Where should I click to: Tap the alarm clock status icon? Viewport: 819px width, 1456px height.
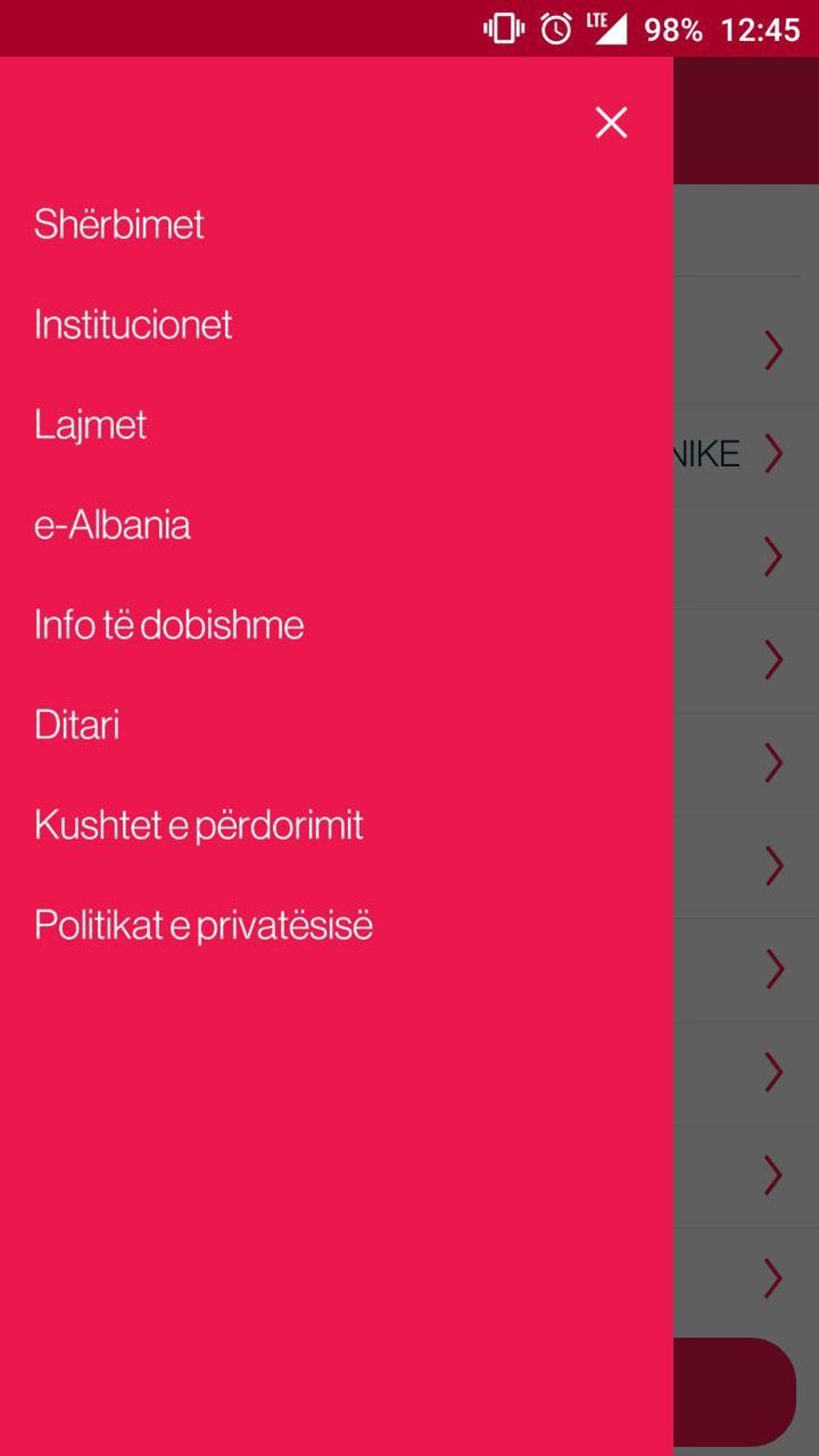point(555,30)
